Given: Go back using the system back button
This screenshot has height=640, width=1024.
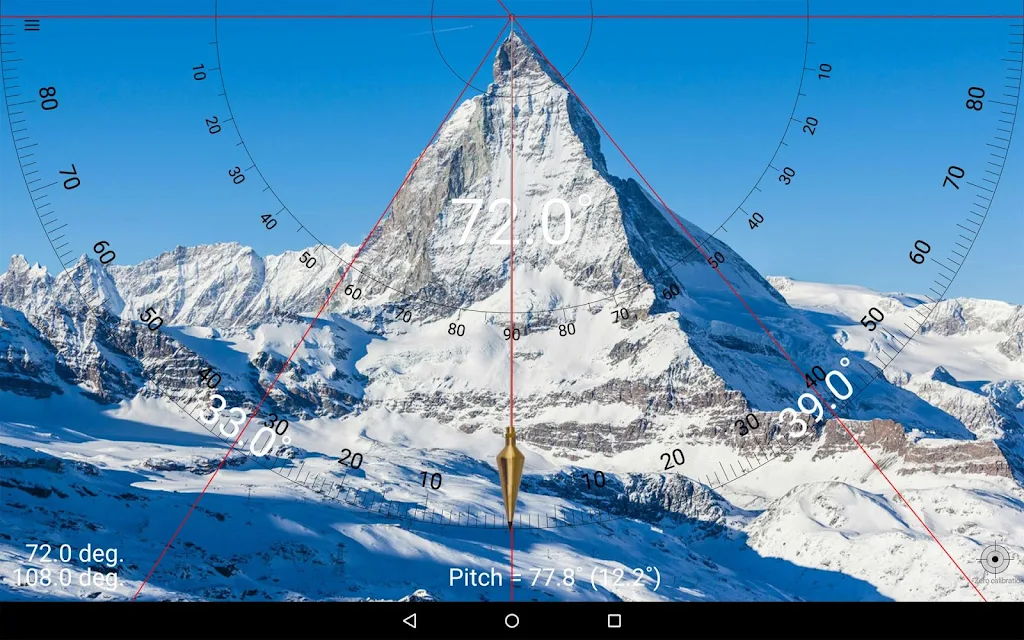Looking at the screenshot, I should tap(409, 621).
